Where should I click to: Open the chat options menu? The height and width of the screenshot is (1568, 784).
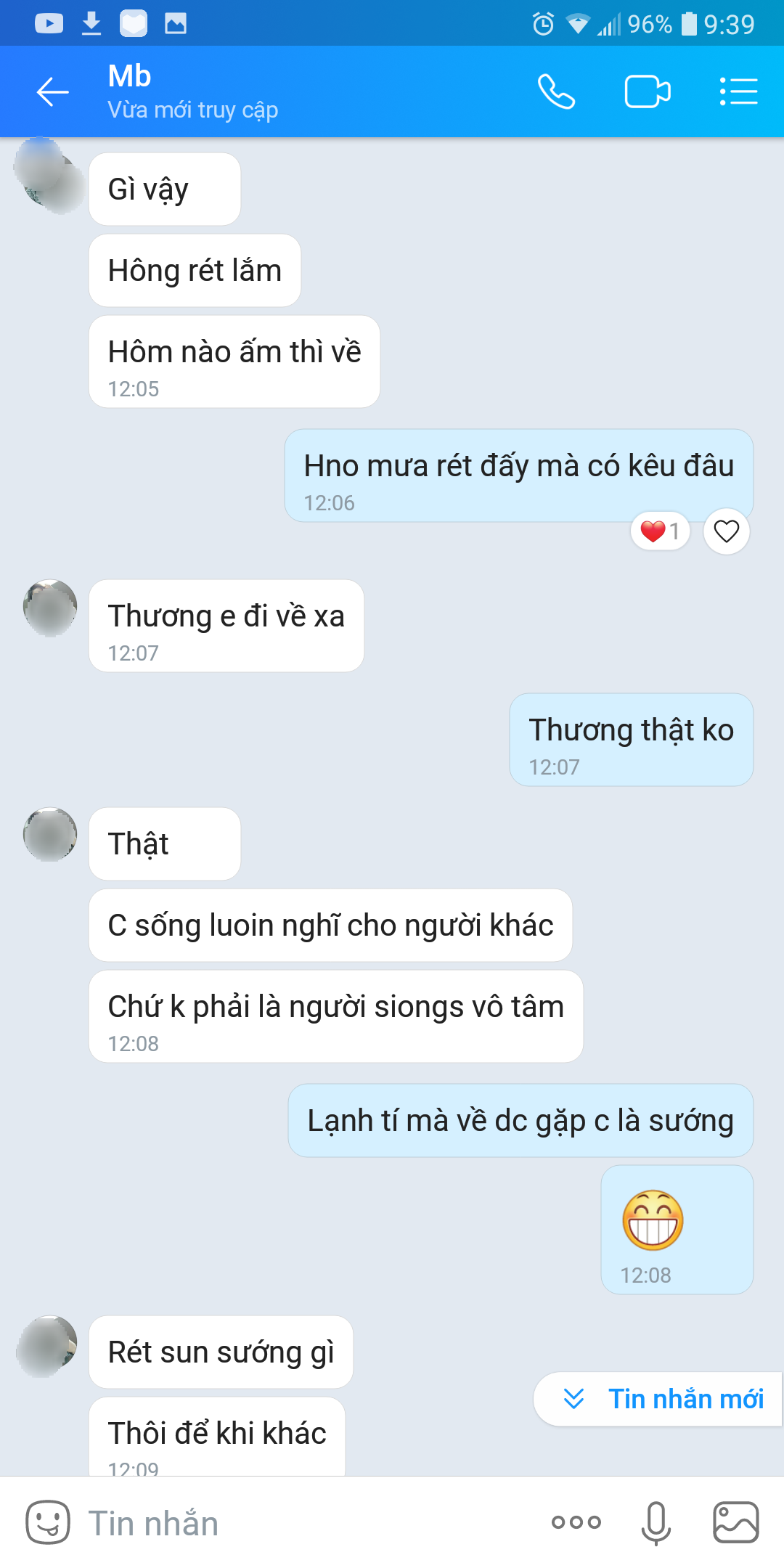738,92
